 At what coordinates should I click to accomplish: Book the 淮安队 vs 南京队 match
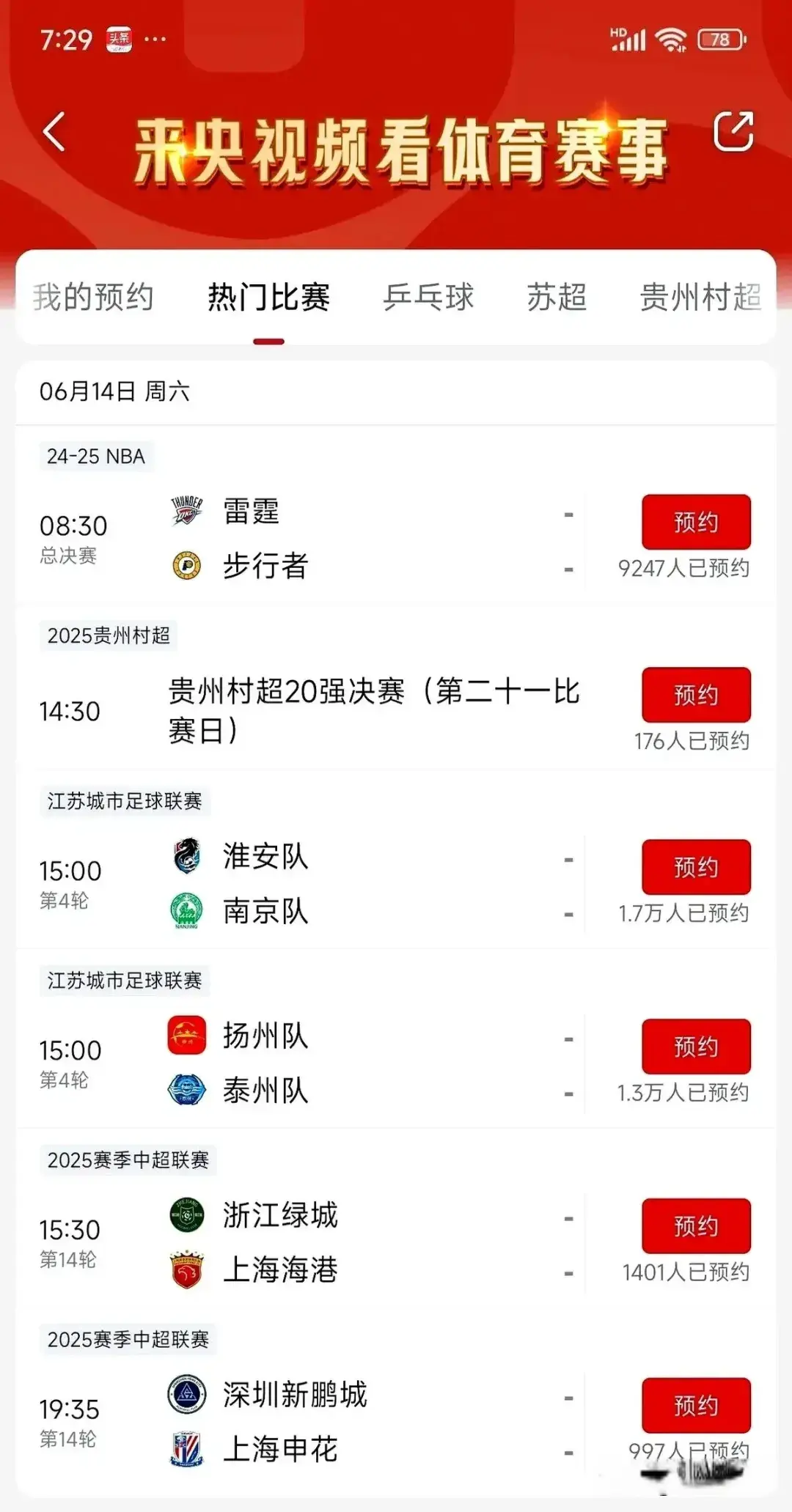point(696,866)
